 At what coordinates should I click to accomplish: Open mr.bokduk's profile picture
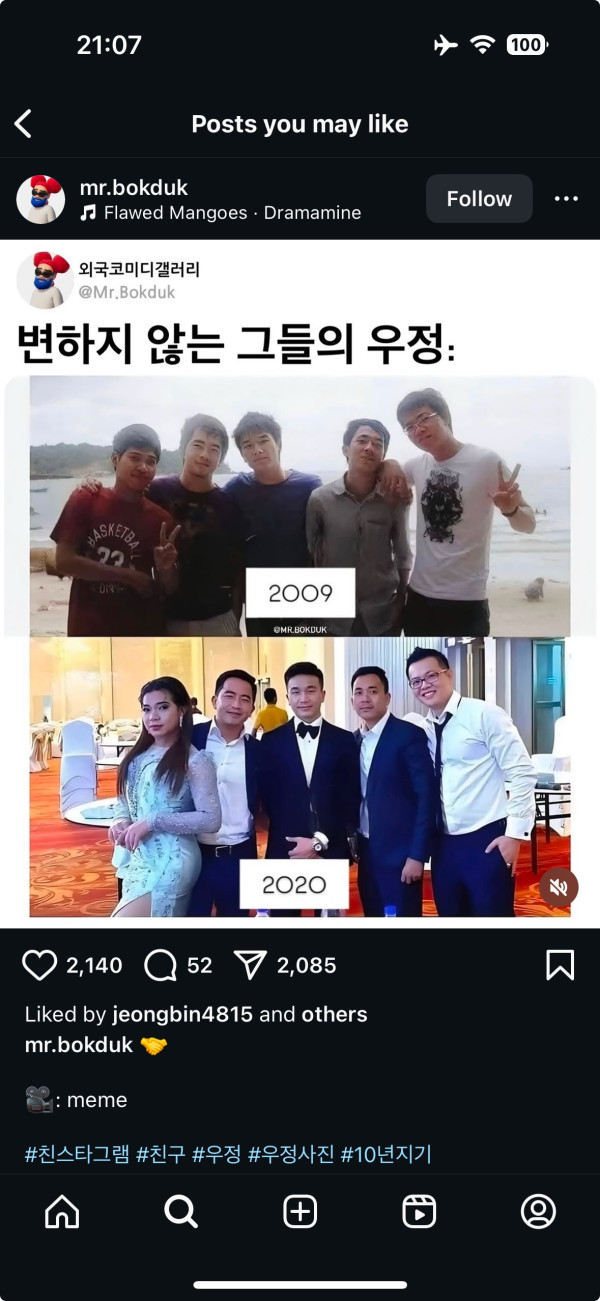coord(41,199)
